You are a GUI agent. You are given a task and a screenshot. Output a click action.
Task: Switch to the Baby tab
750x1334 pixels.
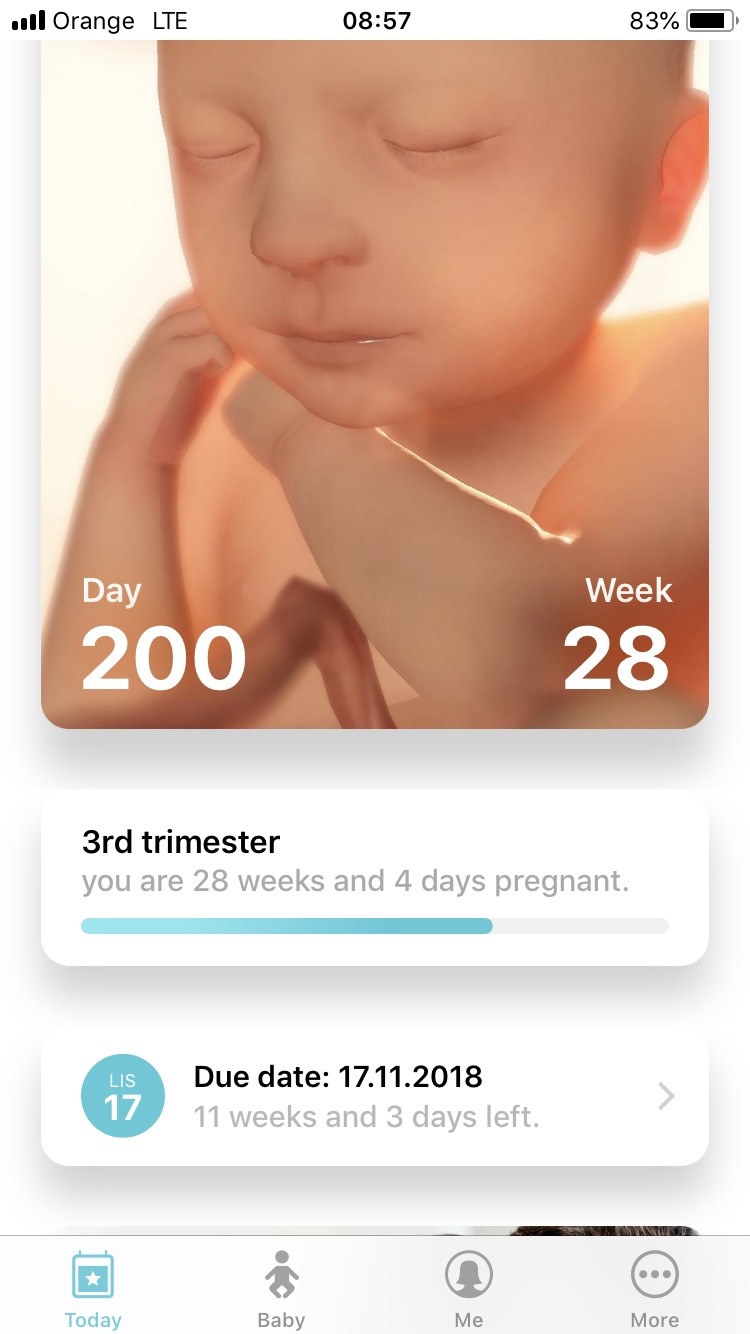click(x=281, y=1290)
